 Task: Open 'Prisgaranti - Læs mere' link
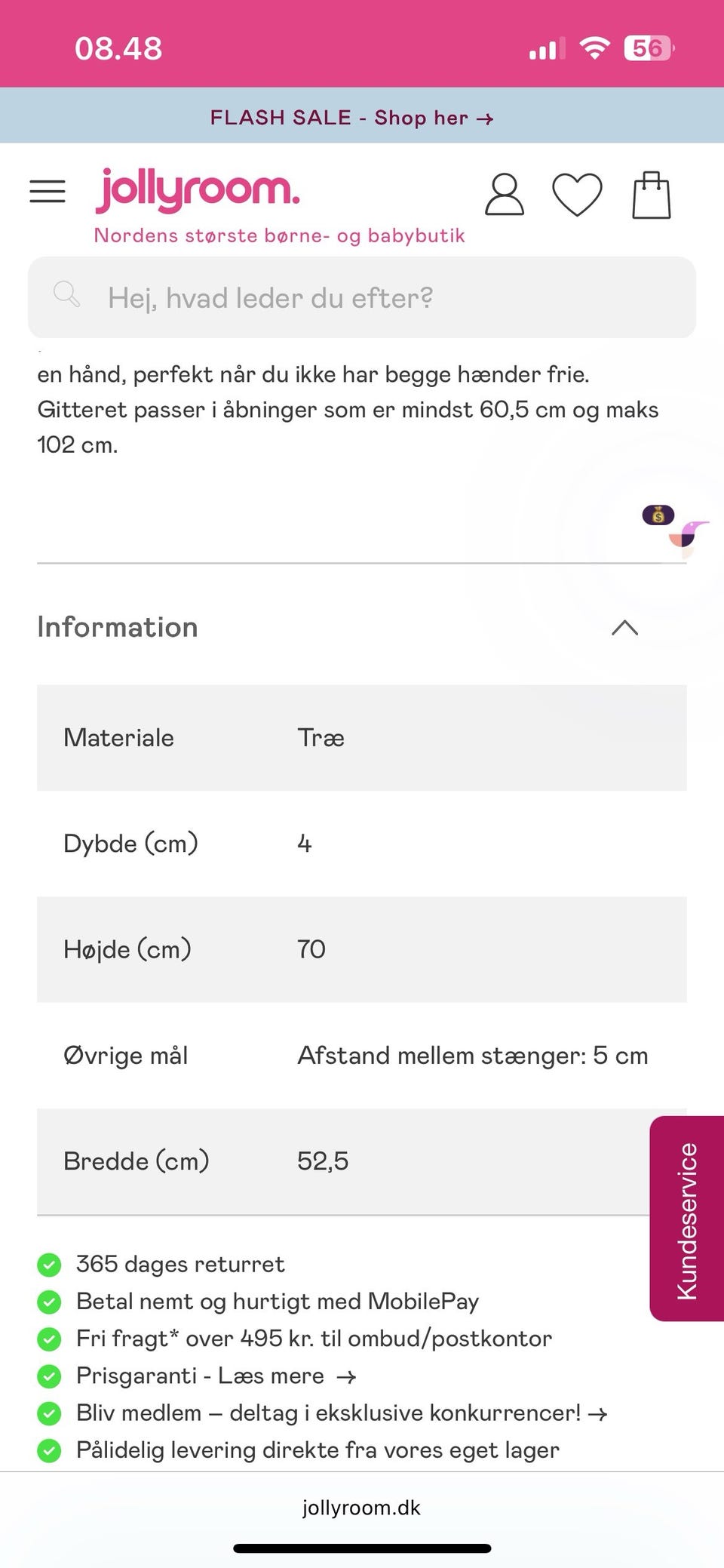tap(216, 1376)
